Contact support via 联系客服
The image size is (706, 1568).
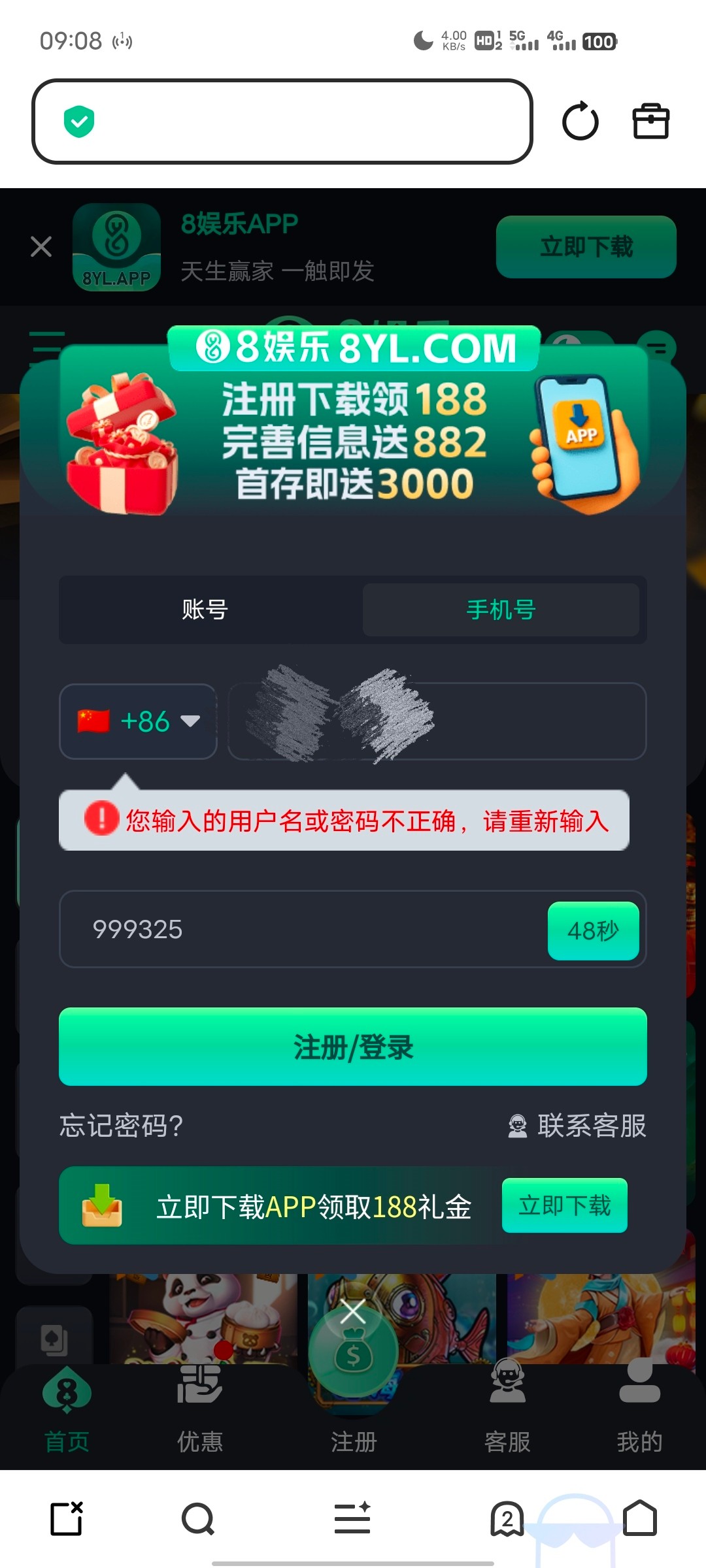click(x=578, y=1125)
